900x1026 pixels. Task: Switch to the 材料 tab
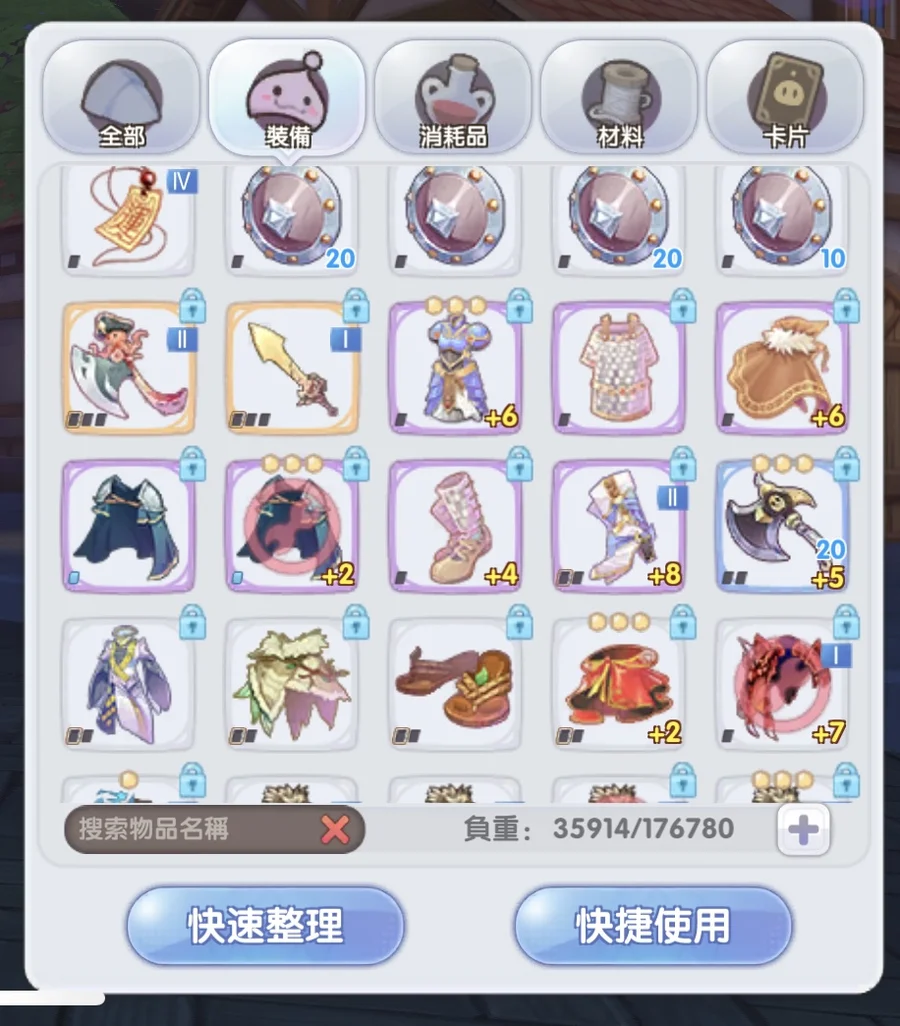(619, 99)
